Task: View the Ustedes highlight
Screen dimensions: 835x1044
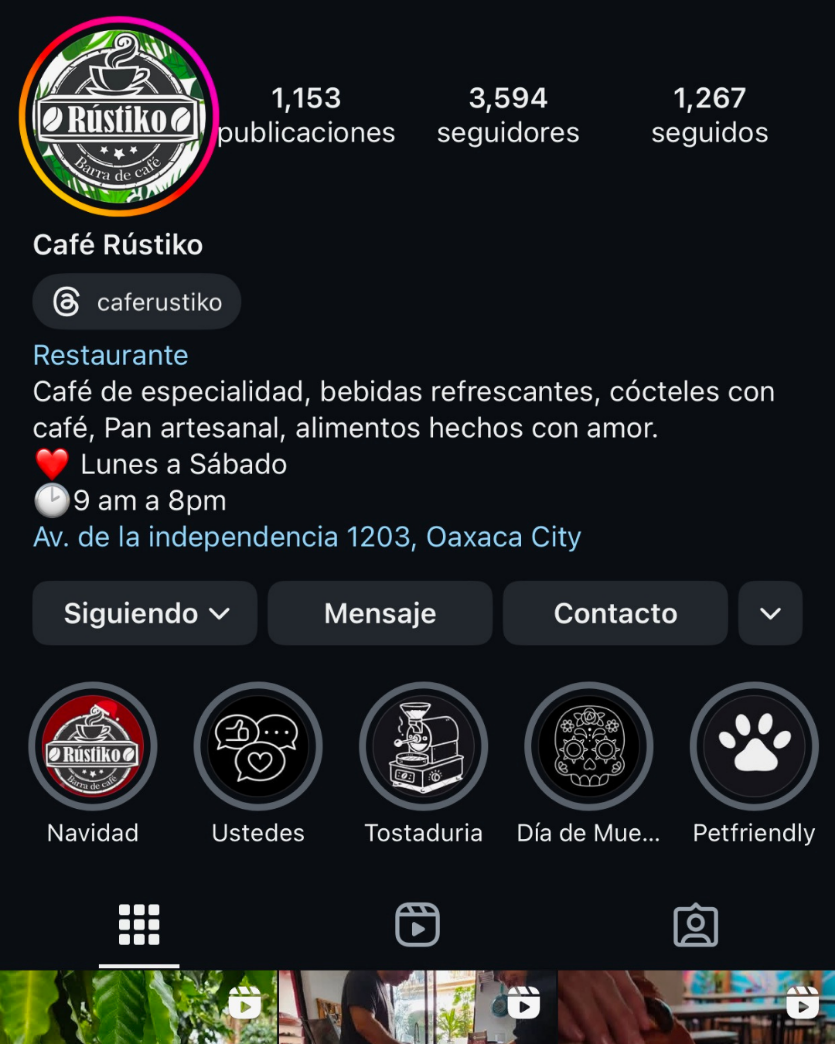Action: (258, 747)
